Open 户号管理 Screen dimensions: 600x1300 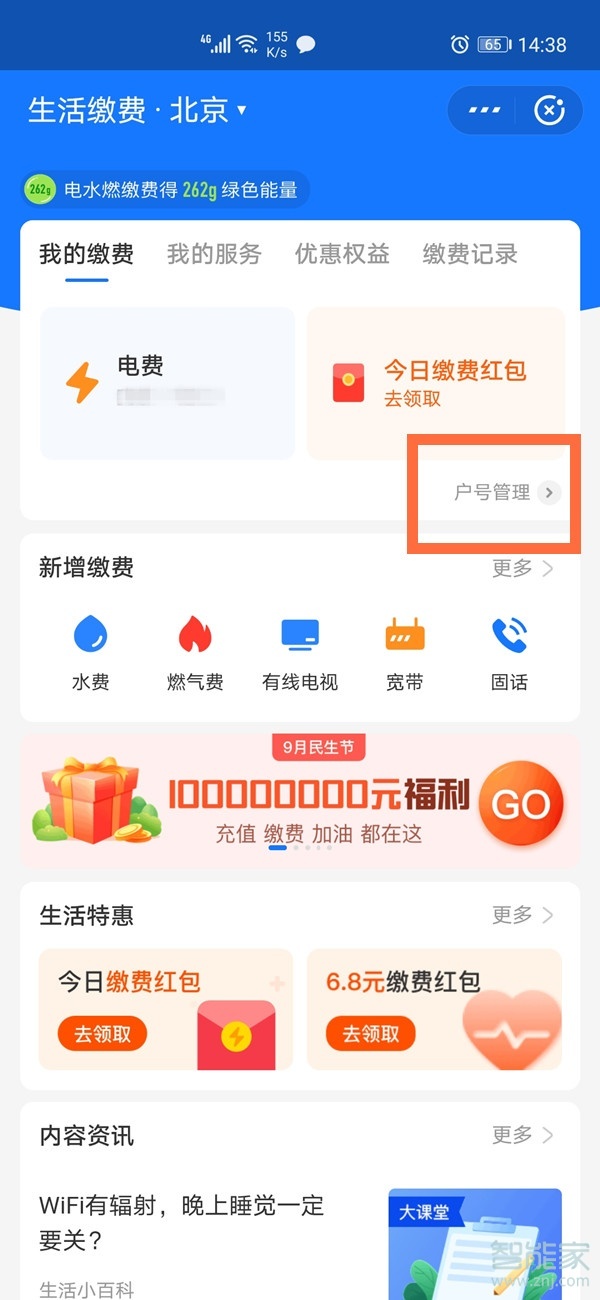point(505,492)
